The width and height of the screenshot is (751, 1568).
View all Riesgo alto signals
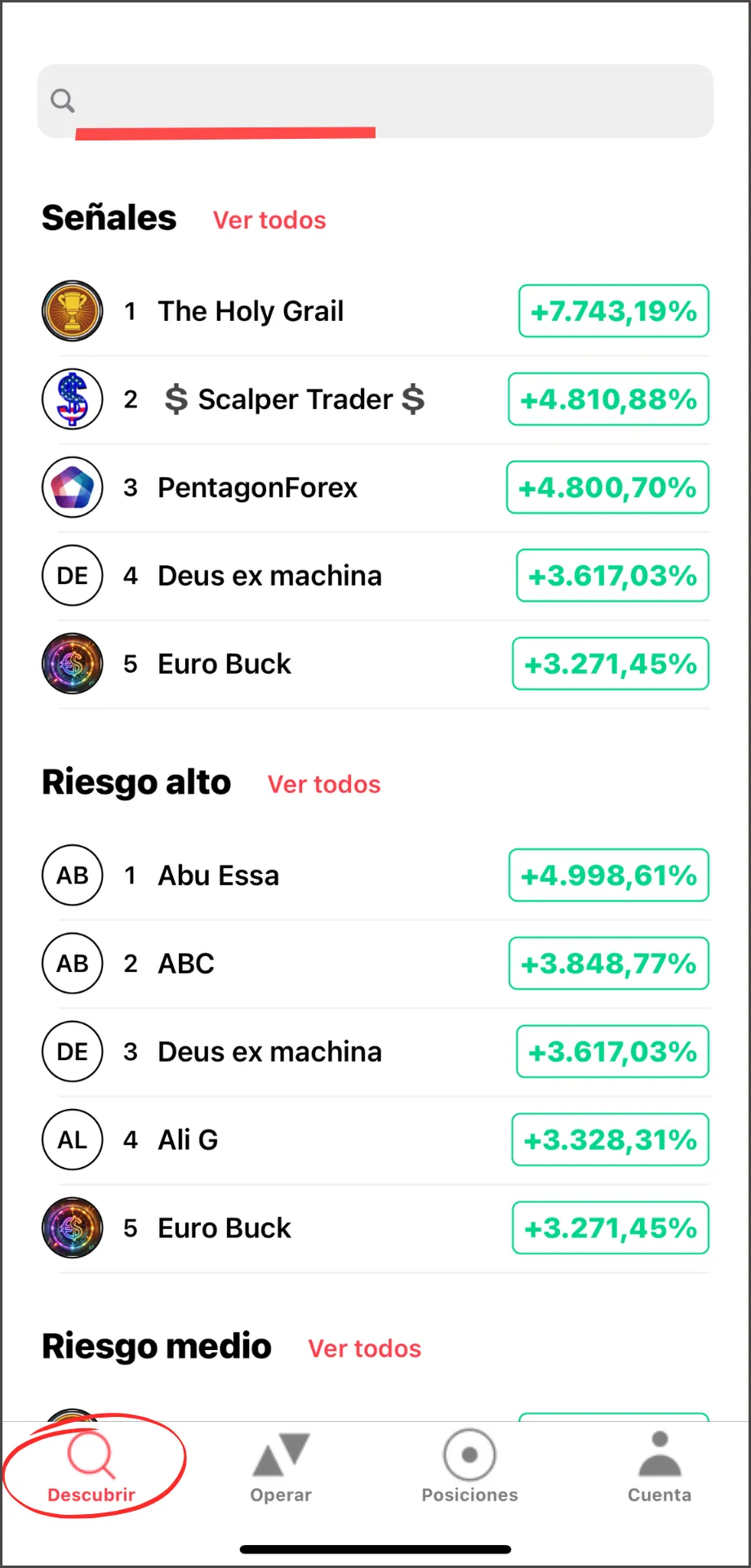click(x=324, y=784)
